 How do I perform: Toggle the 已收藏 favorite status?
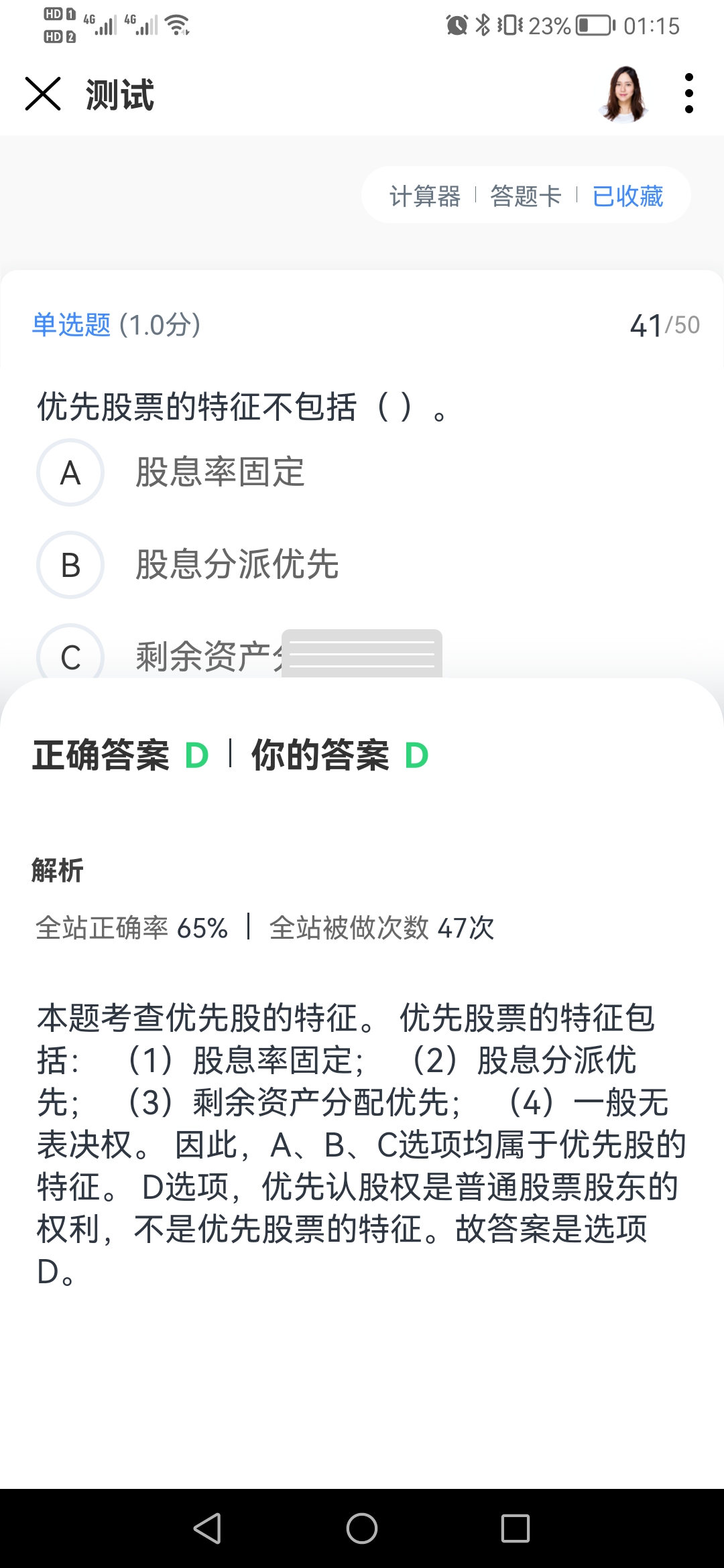[x=627, y=196]
